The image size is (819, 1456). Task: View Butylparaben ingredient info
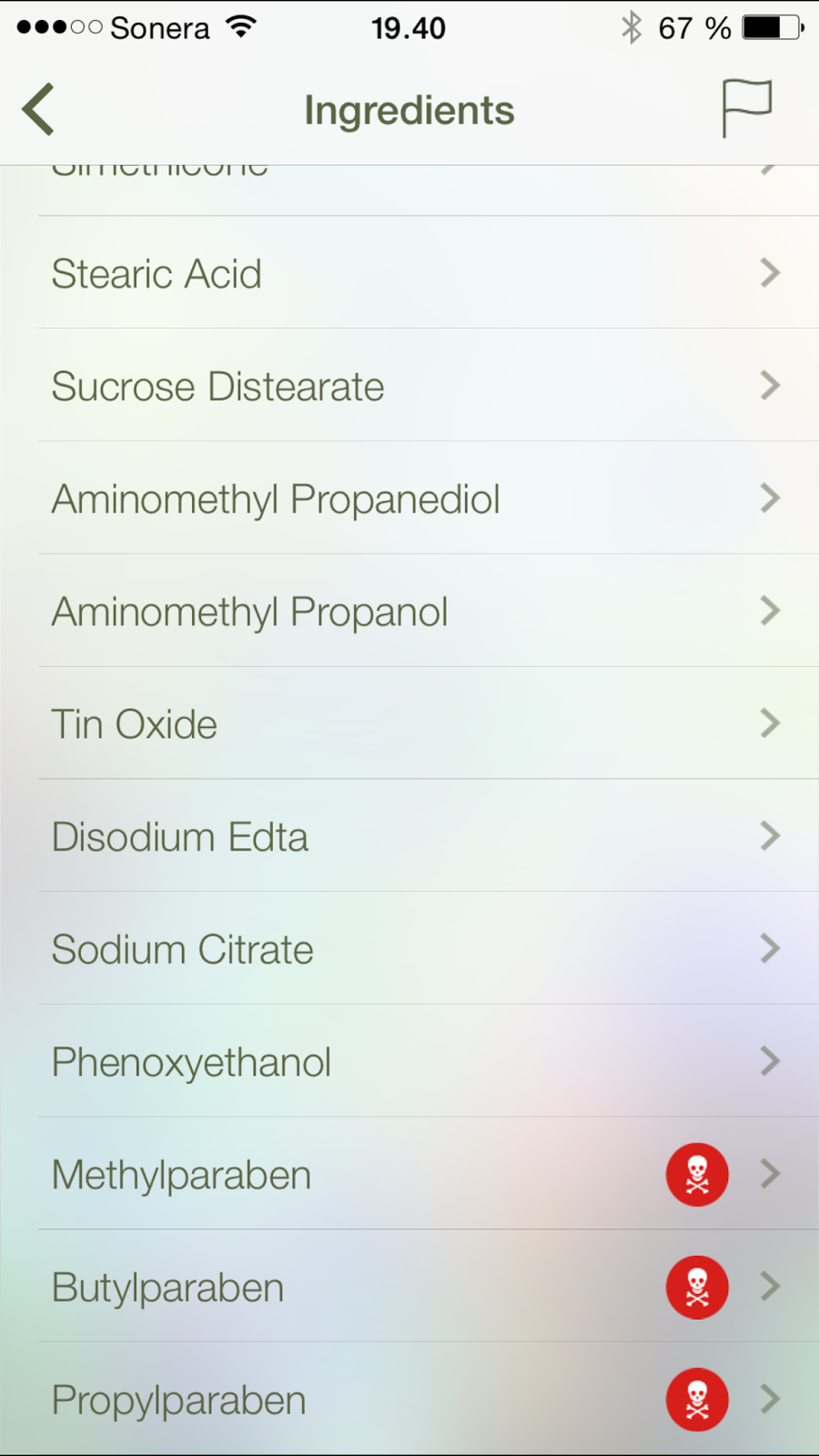(409, 1288)
